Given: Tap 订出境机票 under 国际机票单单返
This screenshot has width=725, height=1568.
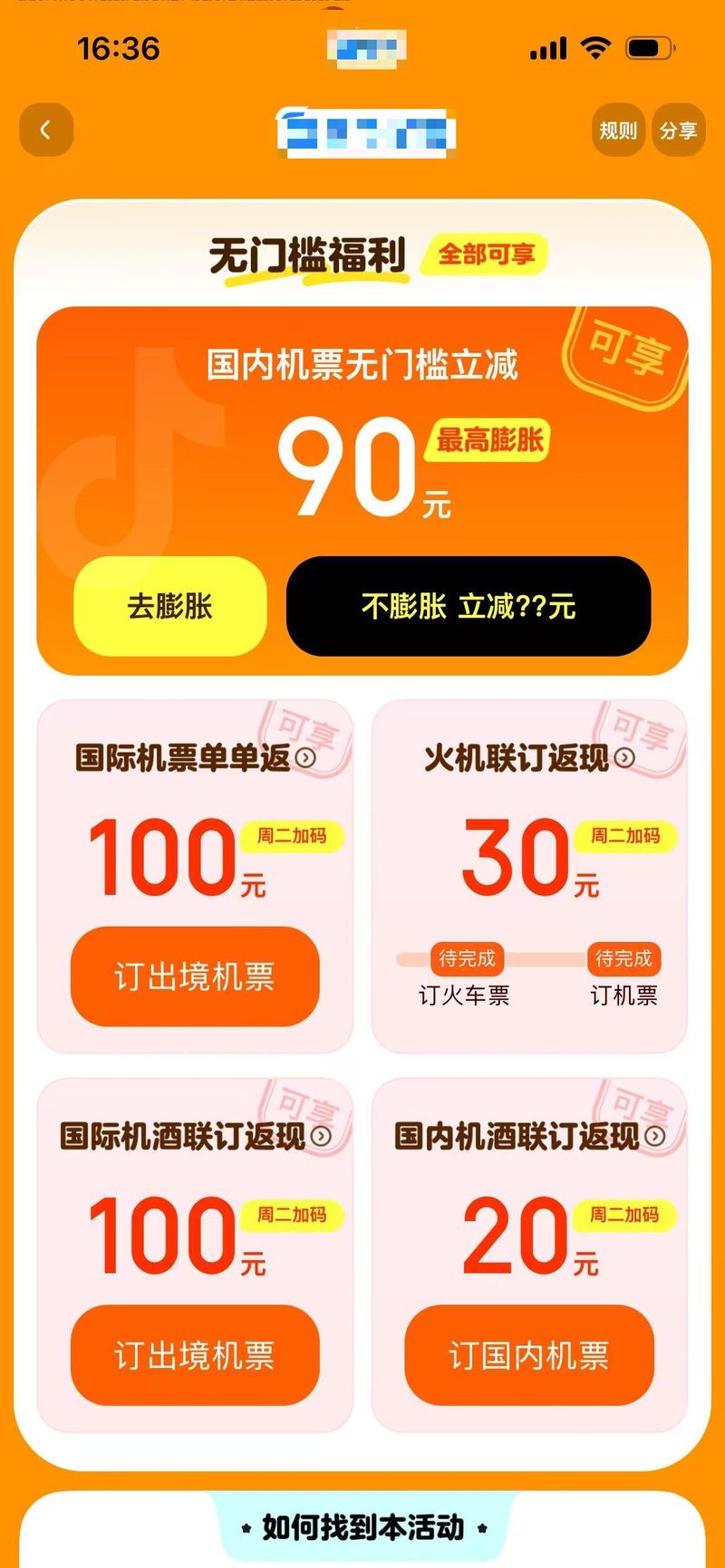Looking at the screenshot, I should click(x=195, y=976).
